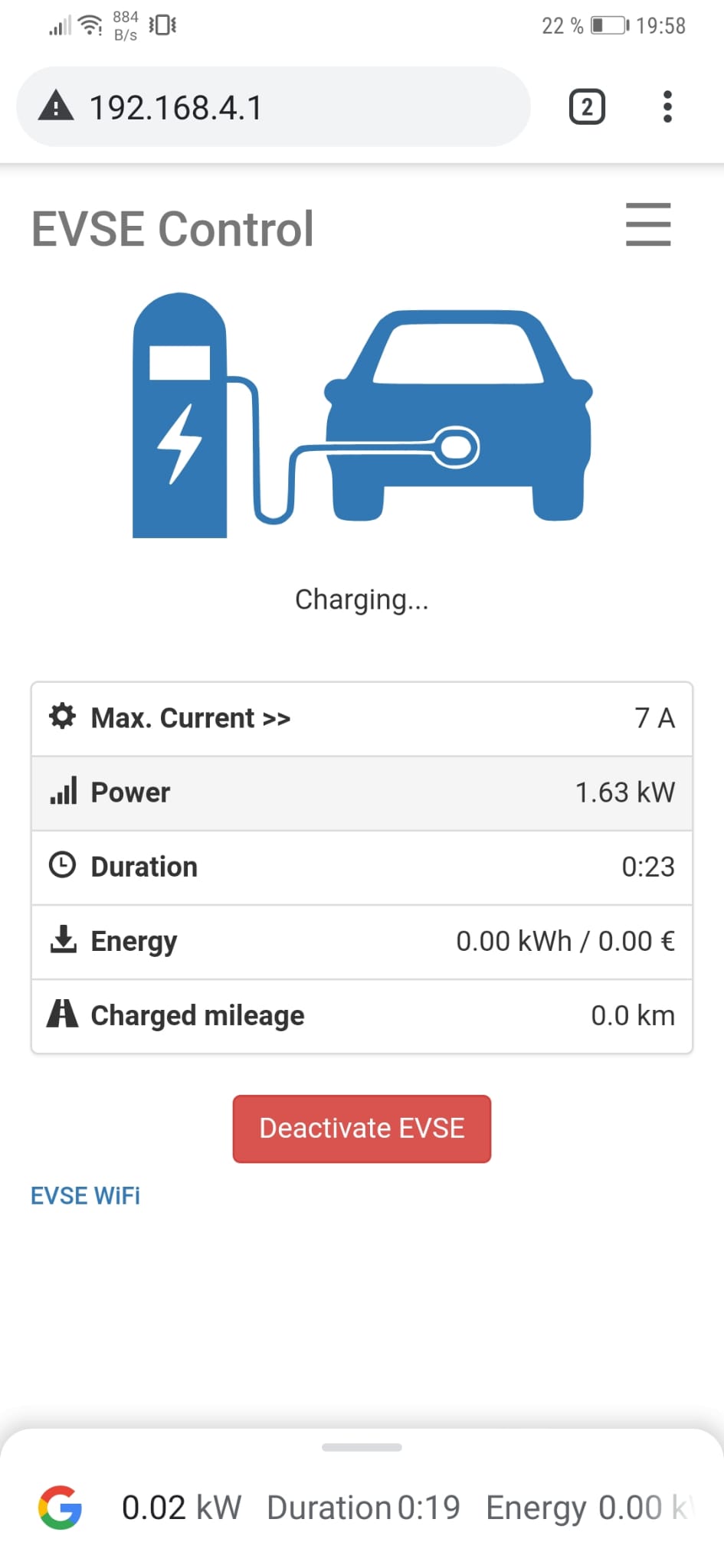Follow the EVSE WiFi link
Viewport: 724px width, 1568px height.
85,1196
